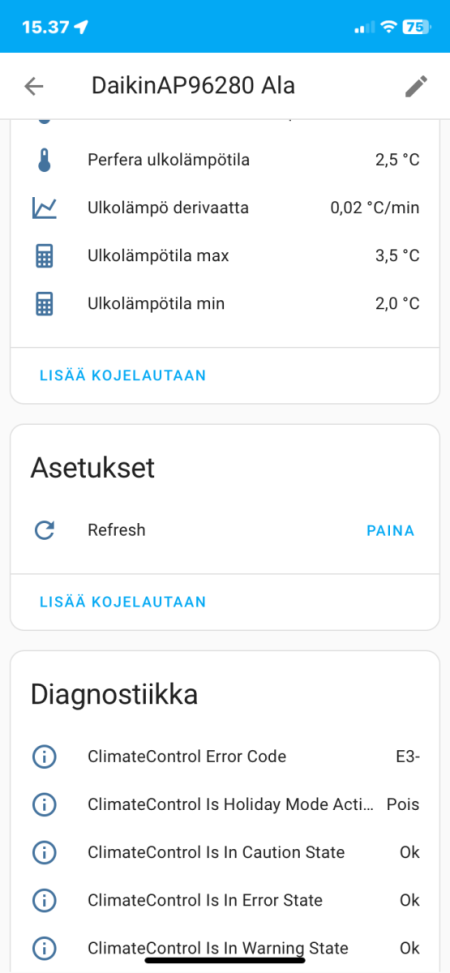
Task: Open ClimateControl Is Holiday Mode Active row
Action: tap(225, 805)
